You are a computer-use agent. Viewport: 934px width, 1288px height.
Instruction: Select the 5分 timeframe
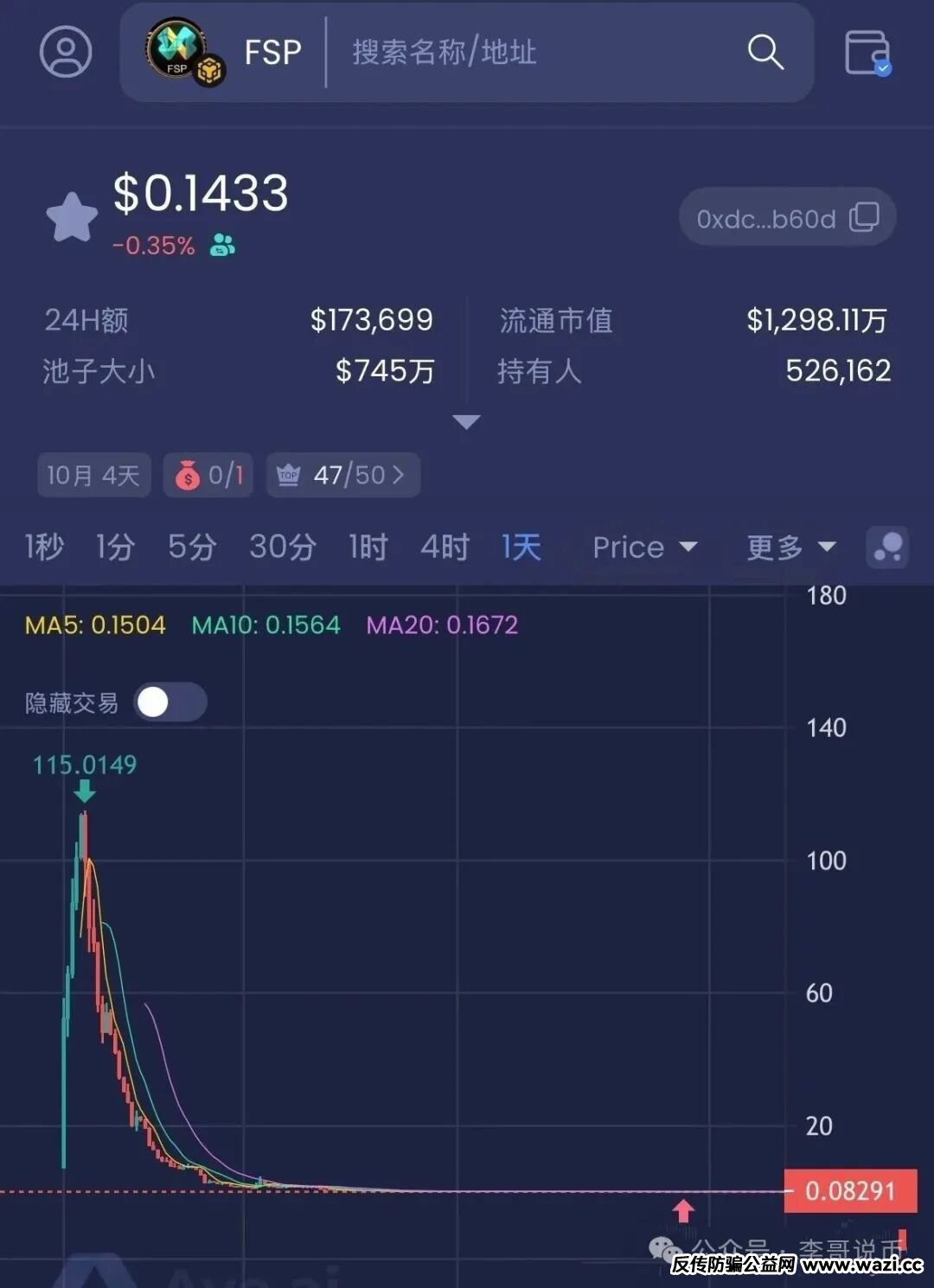pyautogui.click(x=192, y=547)
